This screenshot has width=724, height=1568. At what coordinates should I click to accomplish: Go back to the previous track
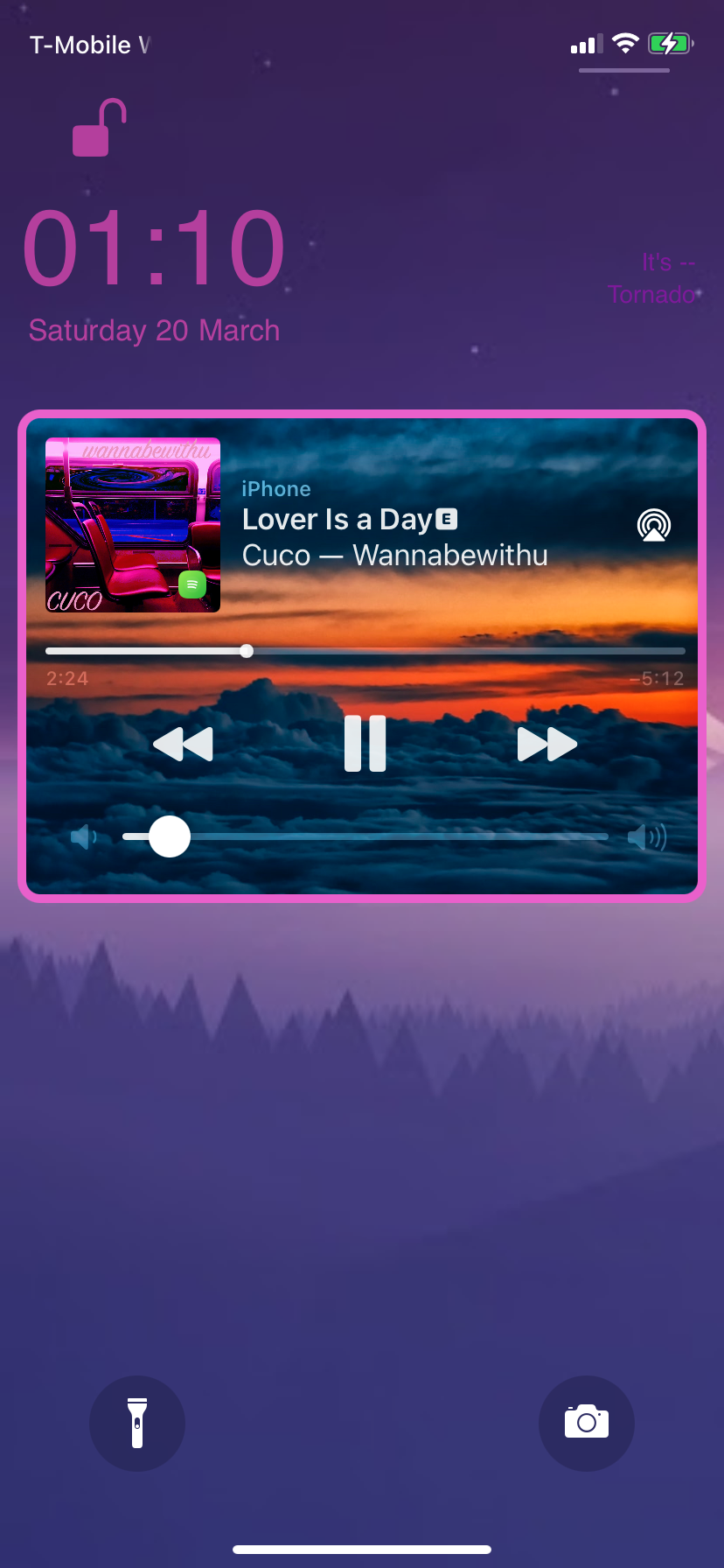click(183, 745)
